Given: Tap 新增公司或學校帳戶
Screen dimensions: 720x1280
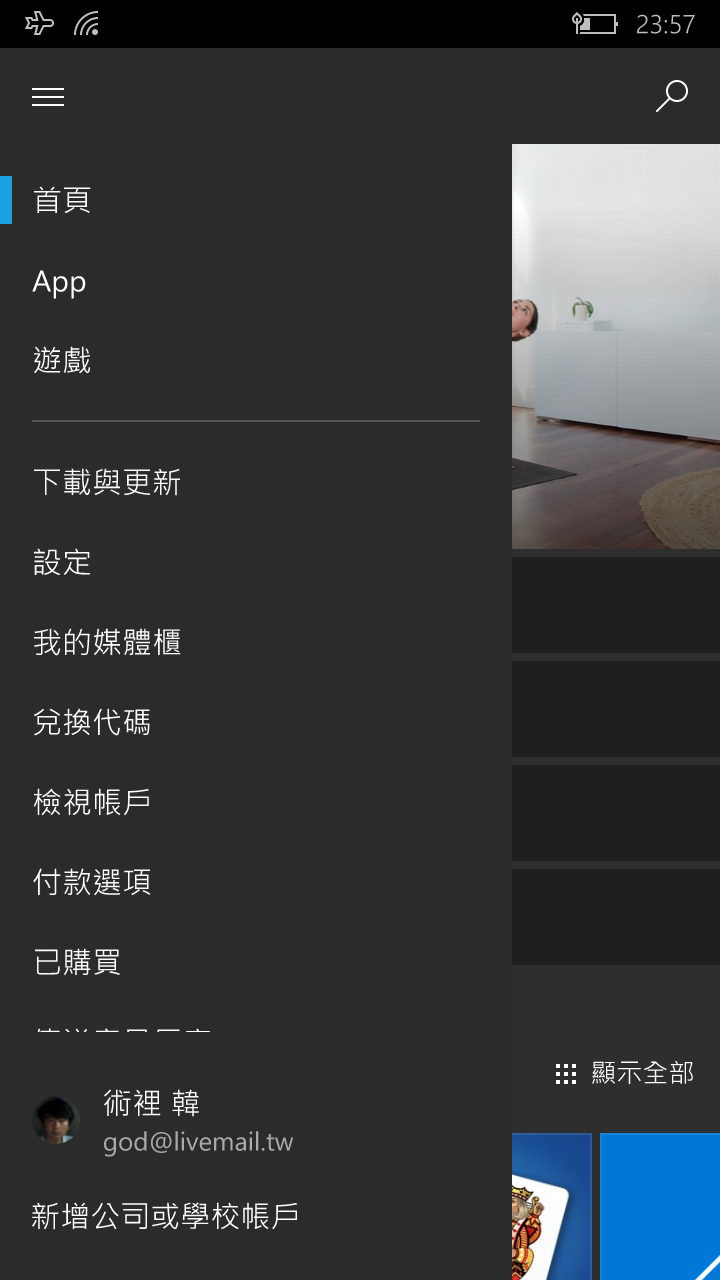Looking at the screenshot, I should 256,1216.
